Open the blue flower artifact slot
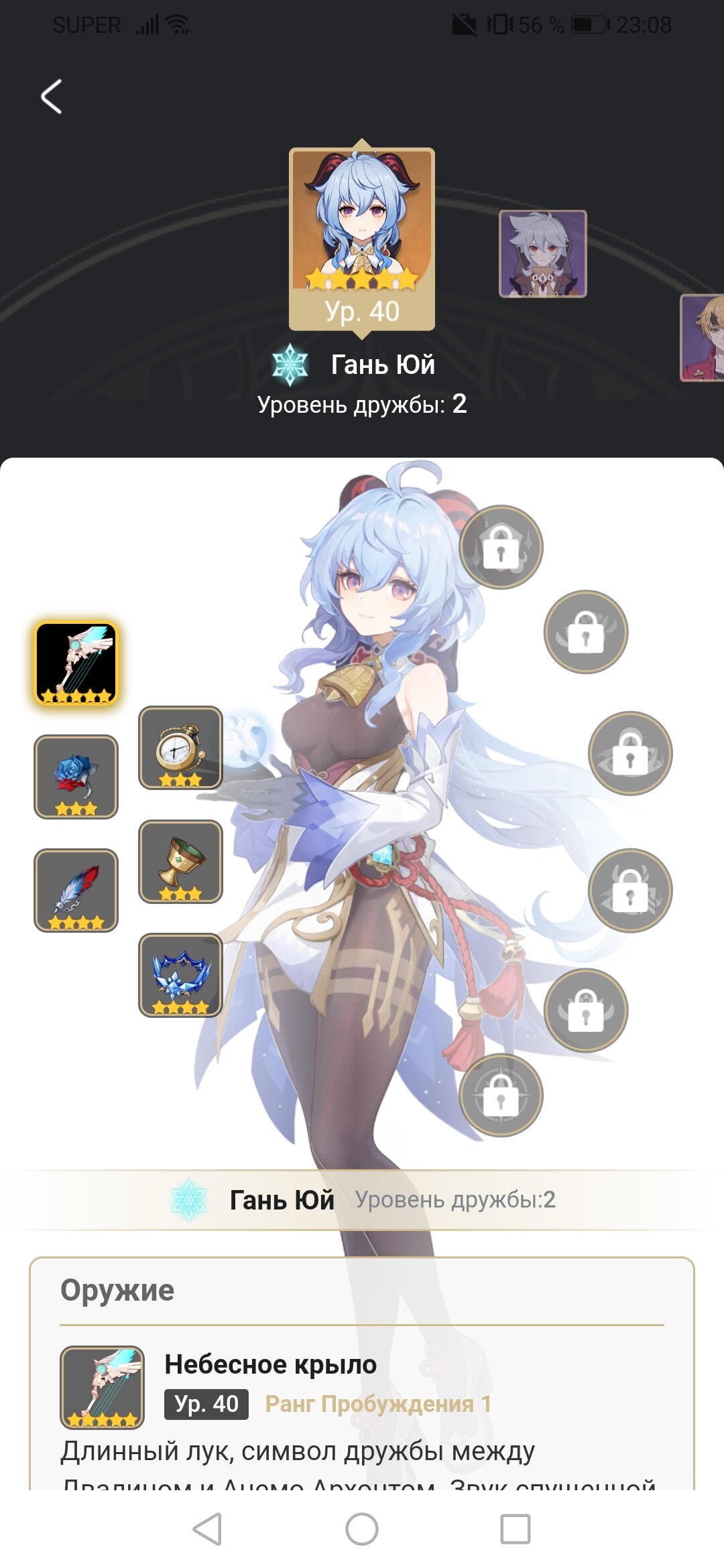This screenshot has width=724, height=1568. (76, 777)
